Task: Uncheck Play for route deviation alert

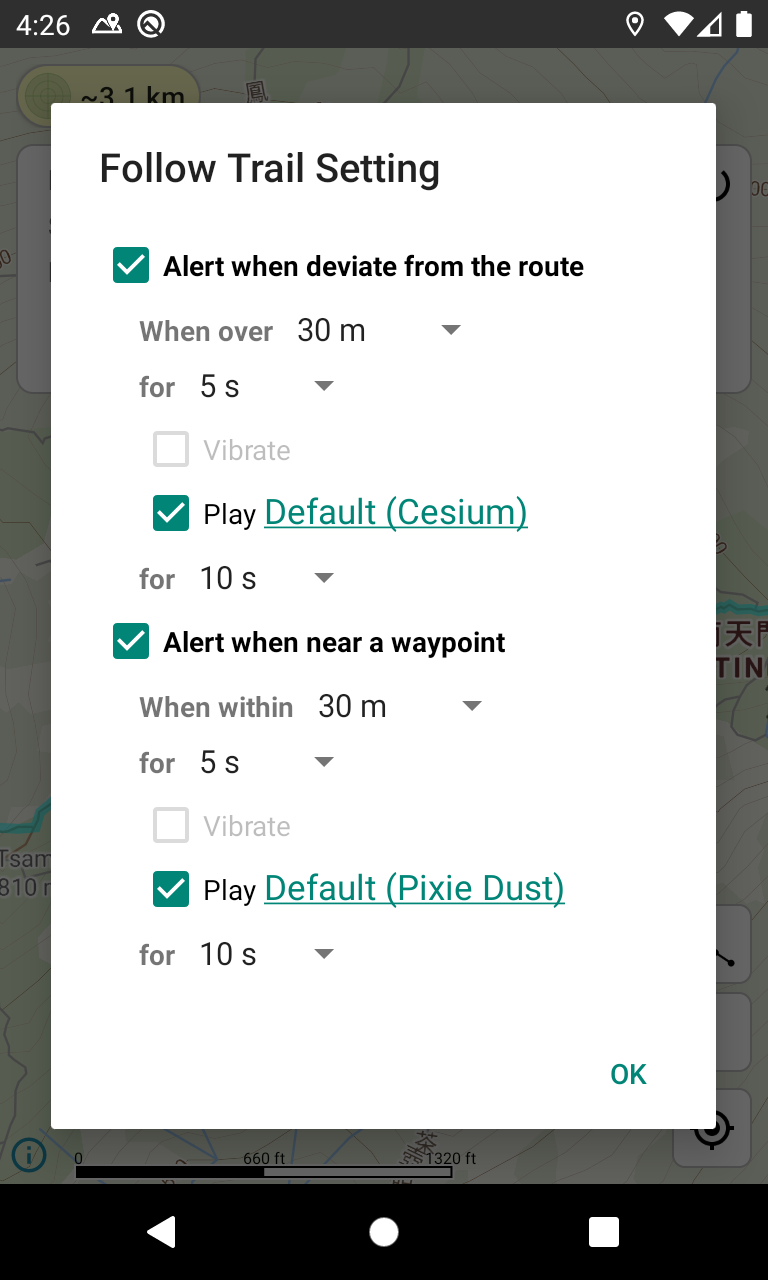Action: pos(171,514)
